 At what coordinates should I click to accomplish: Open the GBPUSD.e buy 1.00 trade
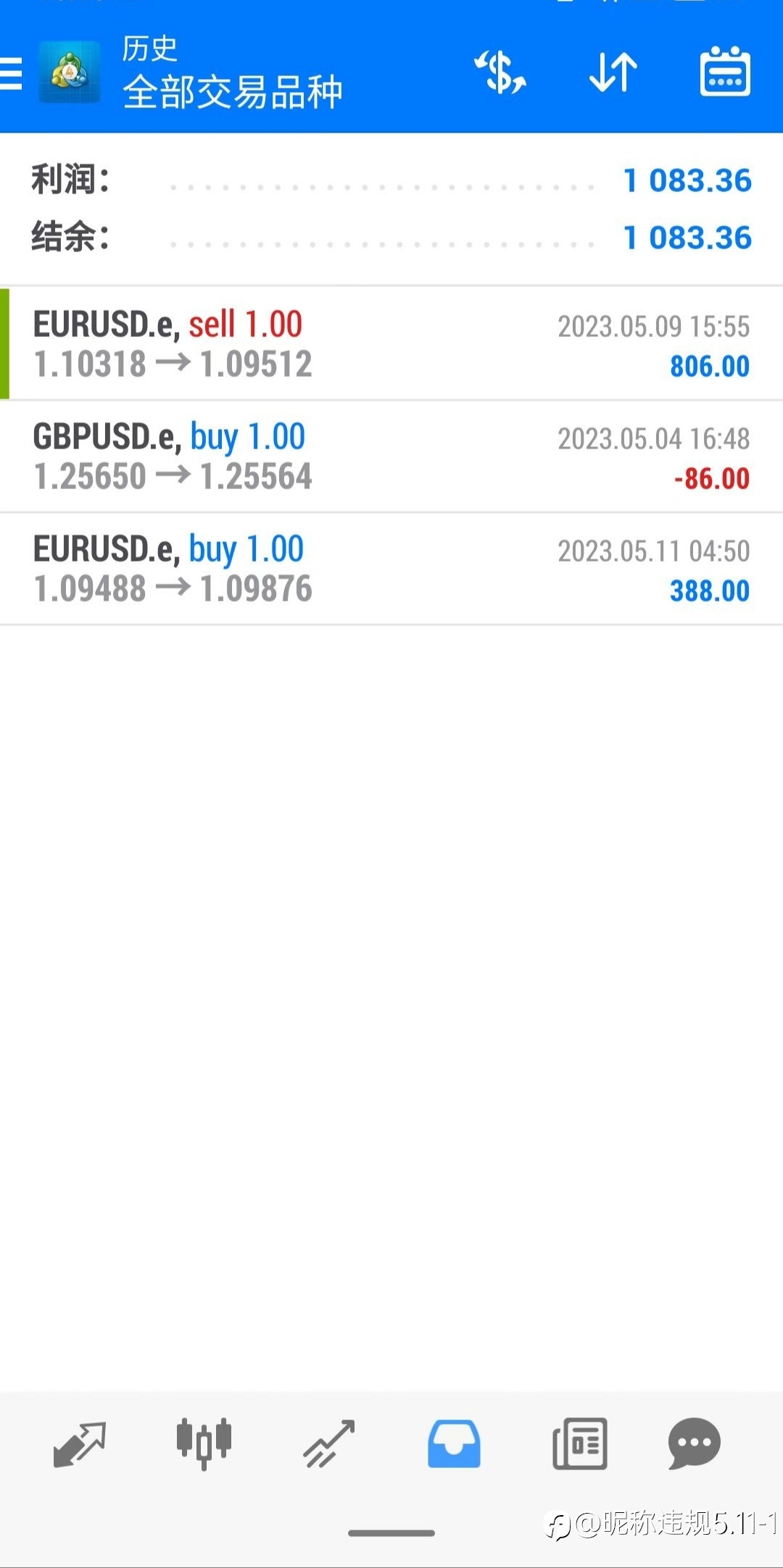(x=391, y=456)
